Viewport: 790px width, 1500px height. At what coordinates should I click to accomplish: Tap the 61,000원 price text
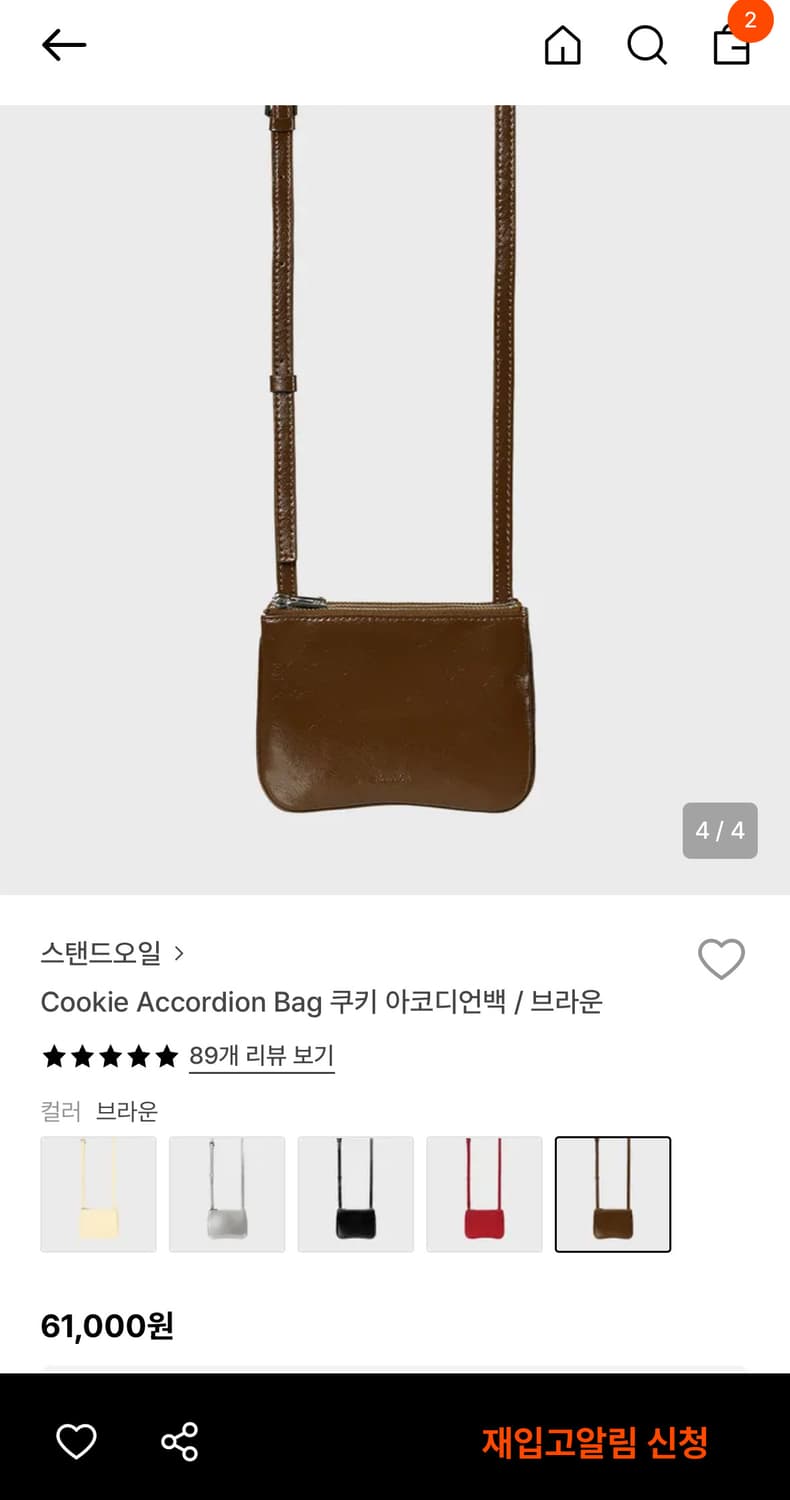[x=108, y=1327]
